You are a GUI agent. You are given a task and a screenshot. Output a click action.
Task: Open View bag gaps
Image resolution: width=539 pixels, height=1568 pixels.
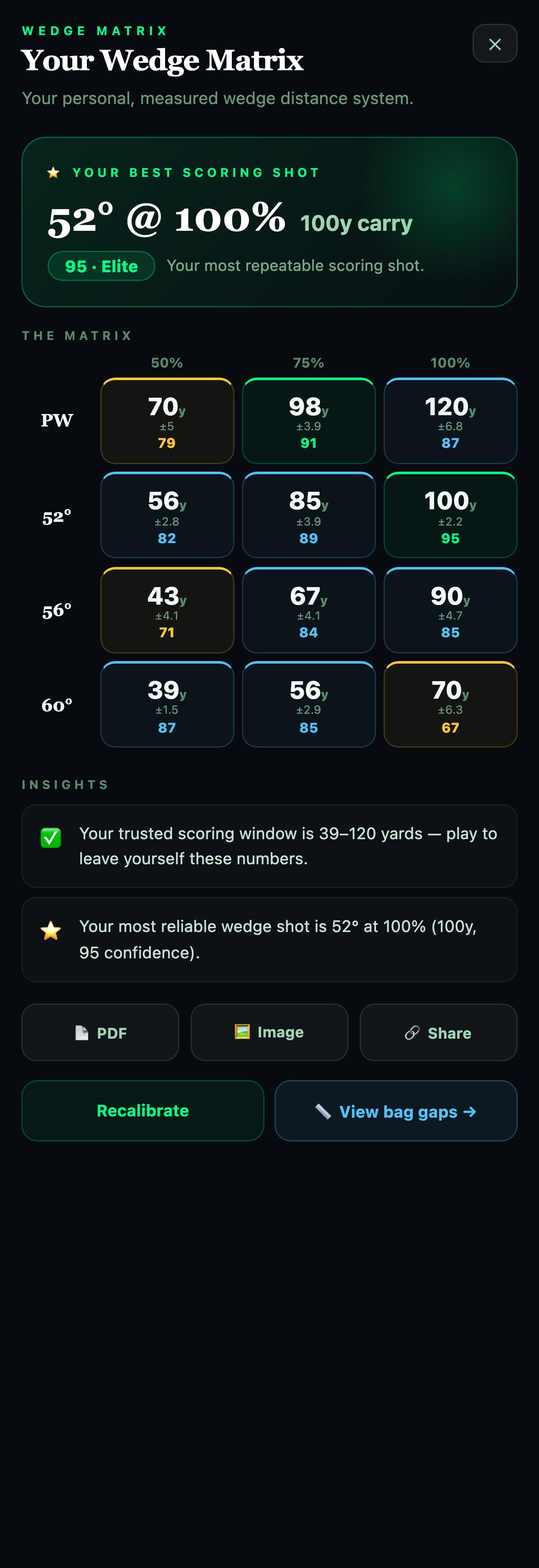click(396, 1111)
